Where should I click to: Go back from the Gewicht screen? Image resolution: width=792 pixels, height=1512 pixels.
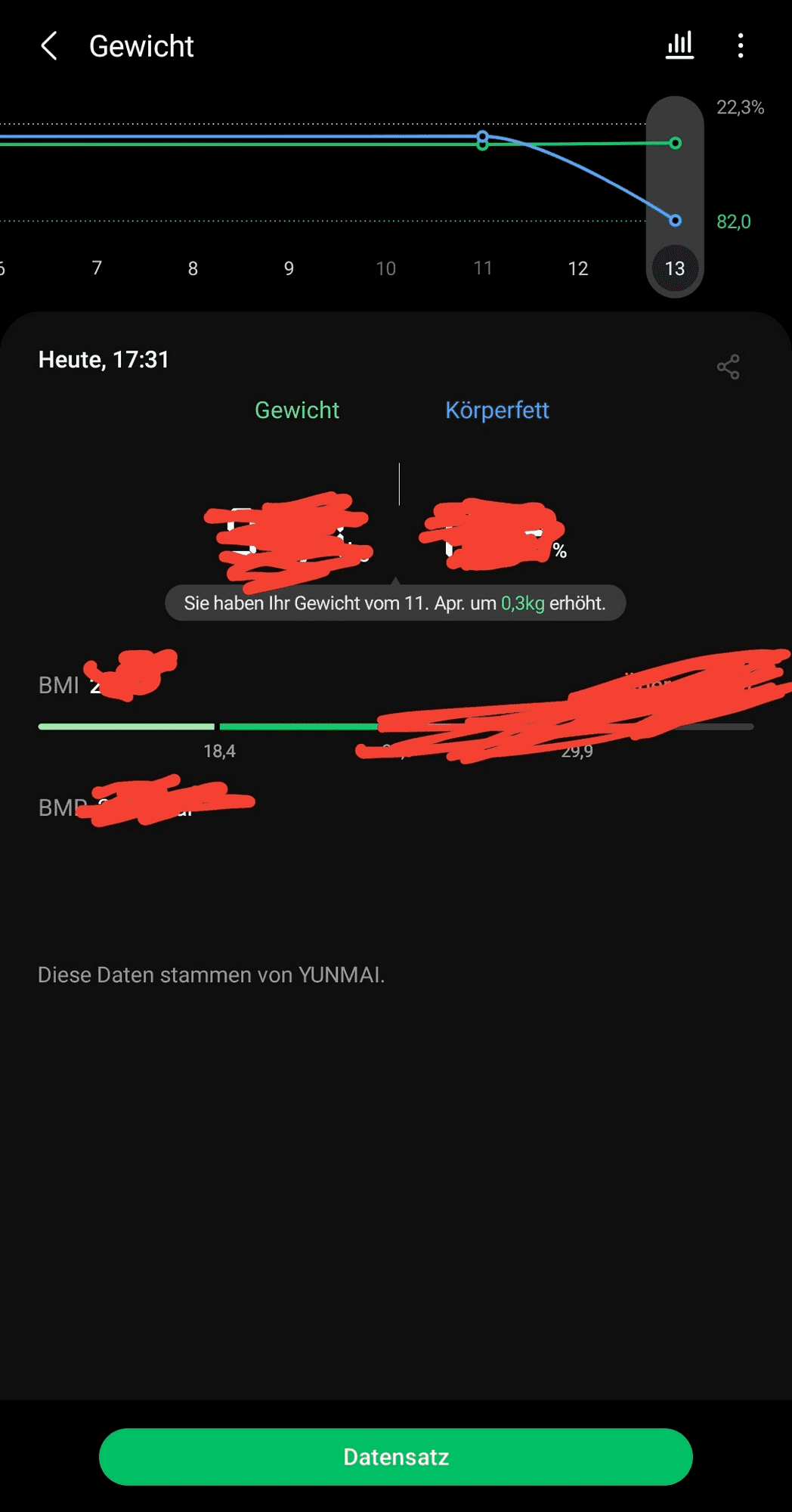(x=49, y=46)
